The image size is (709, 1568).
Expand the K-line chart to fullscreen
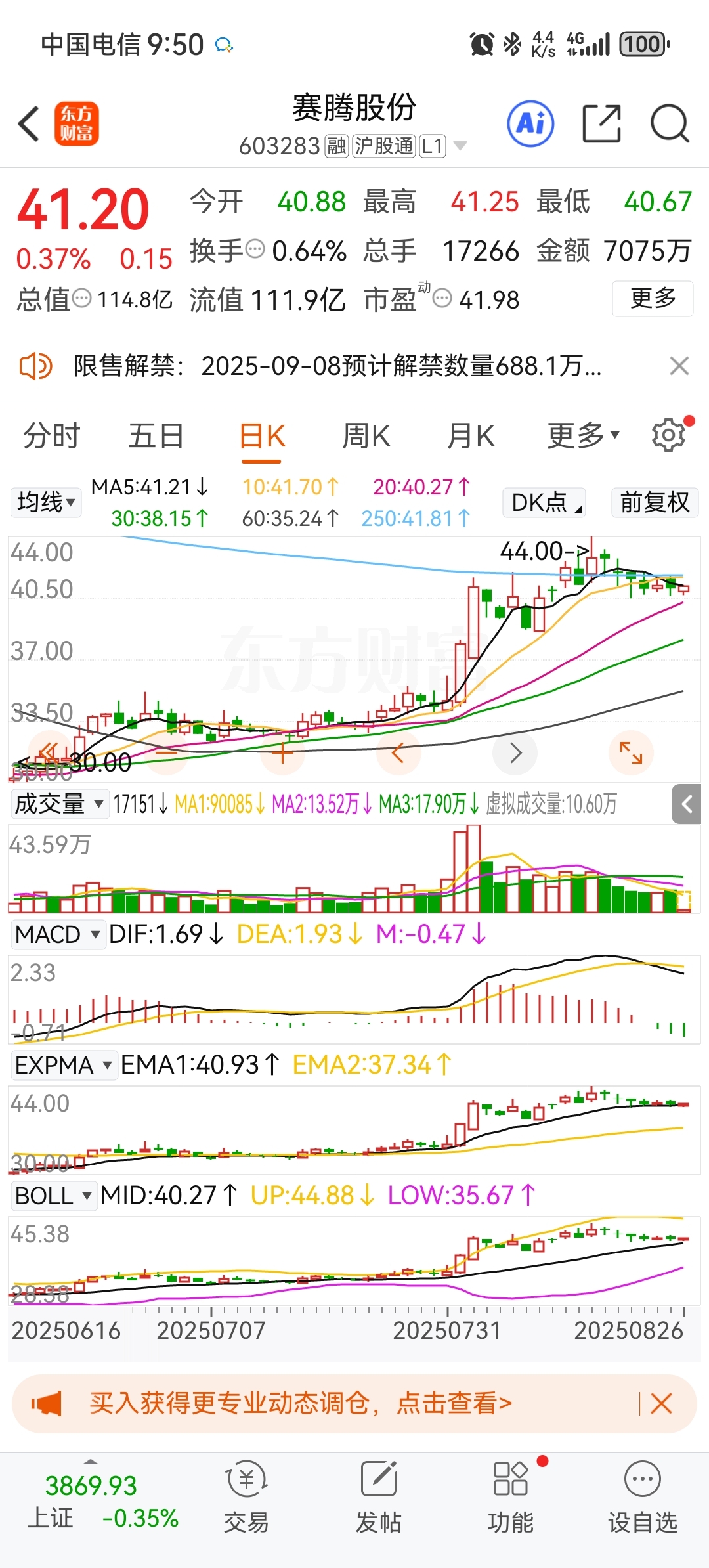[x=631, y=752]
